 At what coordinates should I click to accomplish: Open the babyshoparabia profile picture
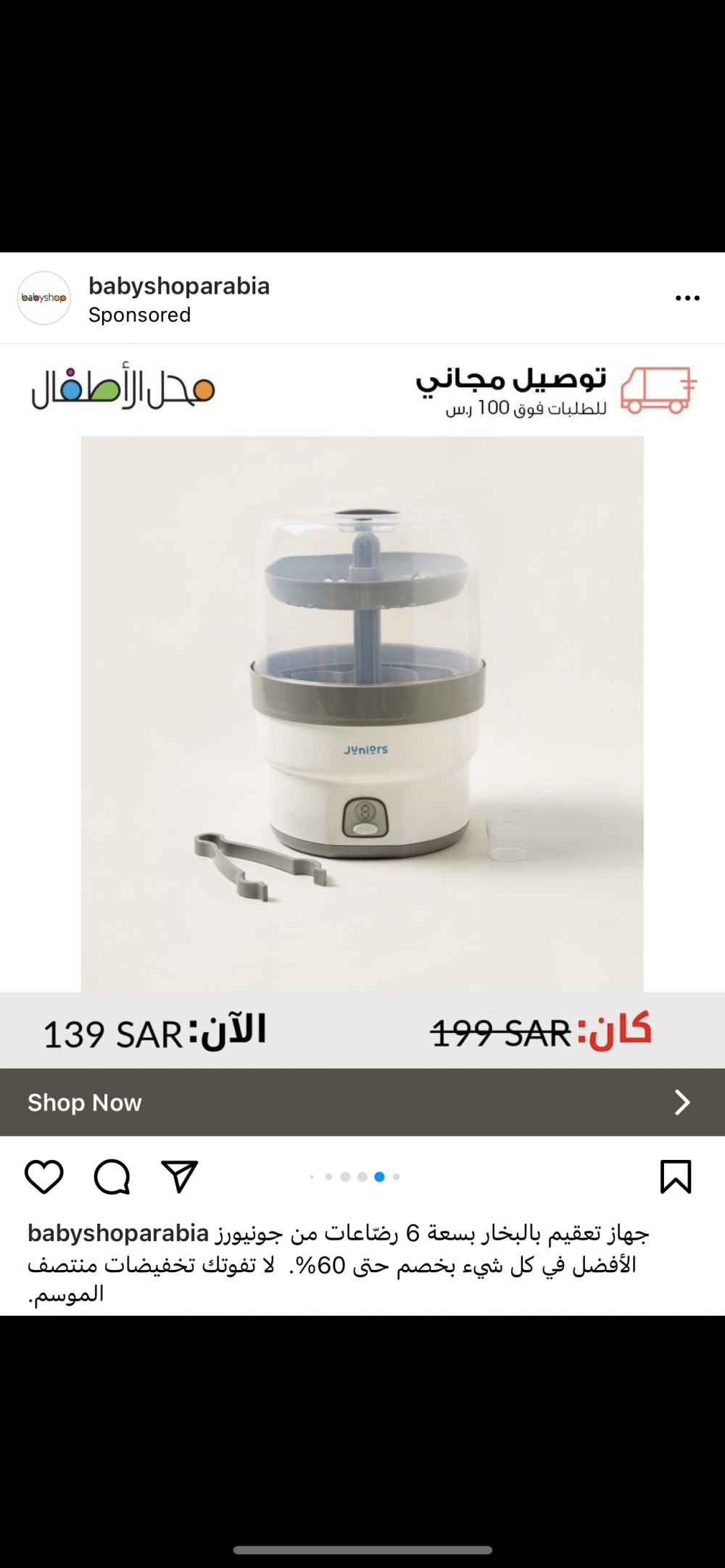click(44, 298)
